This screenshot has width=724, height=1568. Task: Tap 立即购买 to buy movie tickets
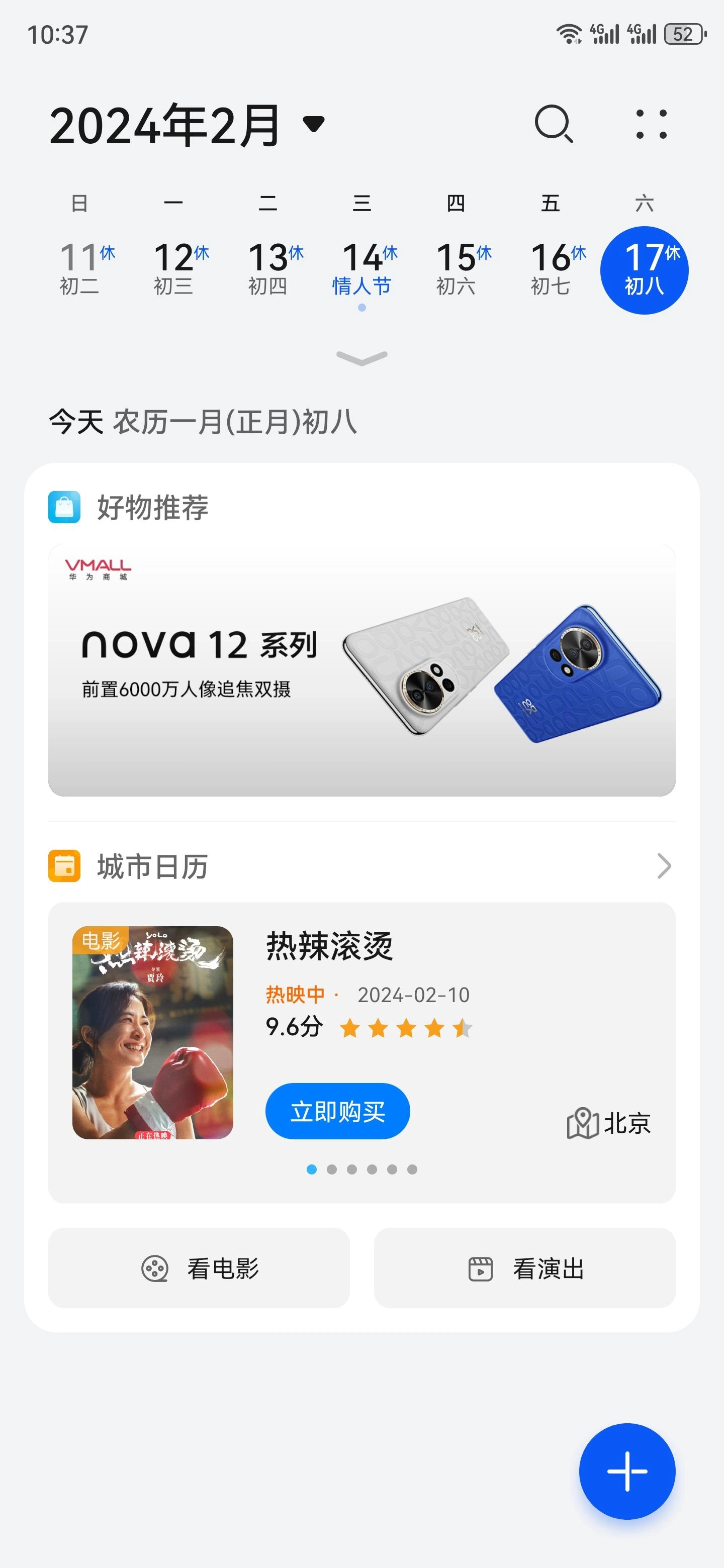click(x=337, y=1111)
